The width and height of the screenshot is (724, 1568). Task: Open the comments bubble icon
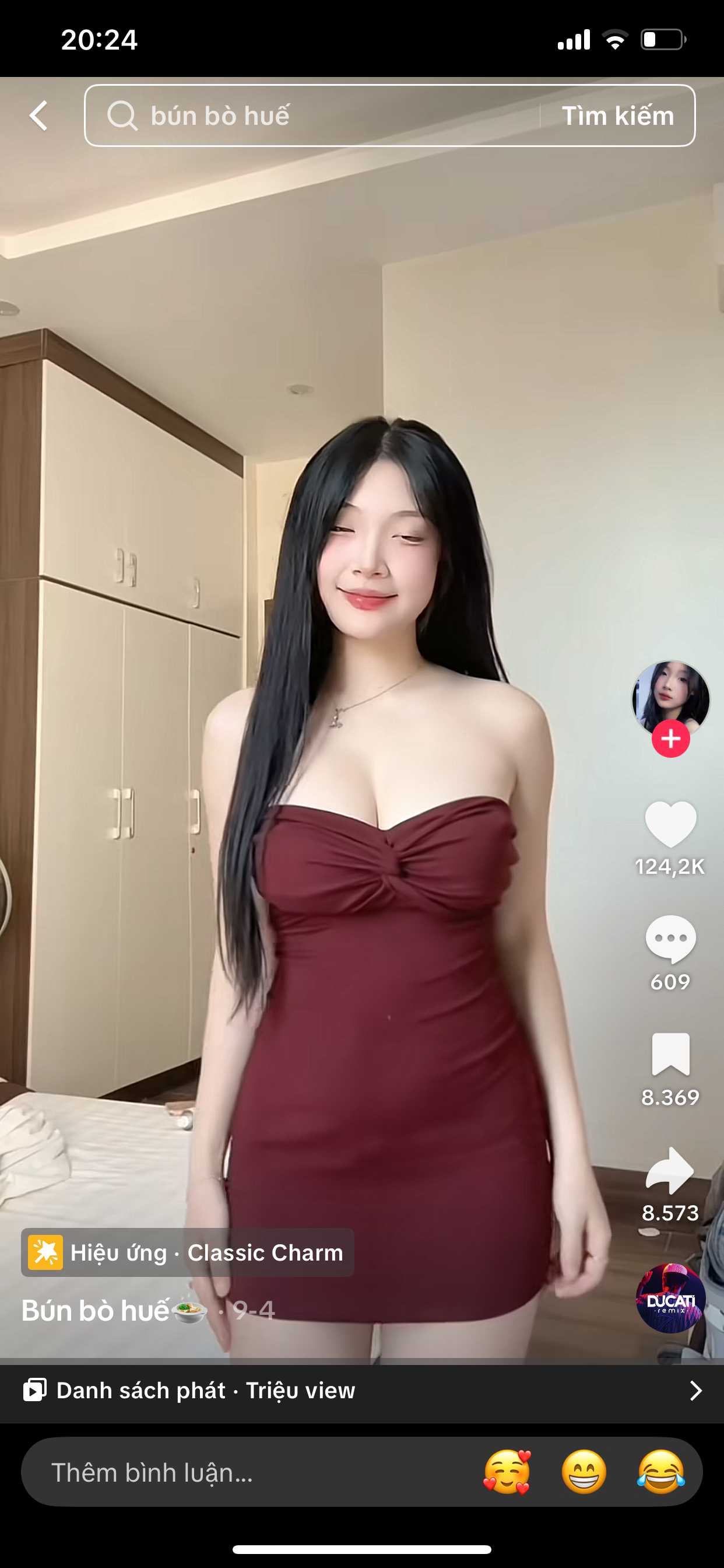point(670,938)
